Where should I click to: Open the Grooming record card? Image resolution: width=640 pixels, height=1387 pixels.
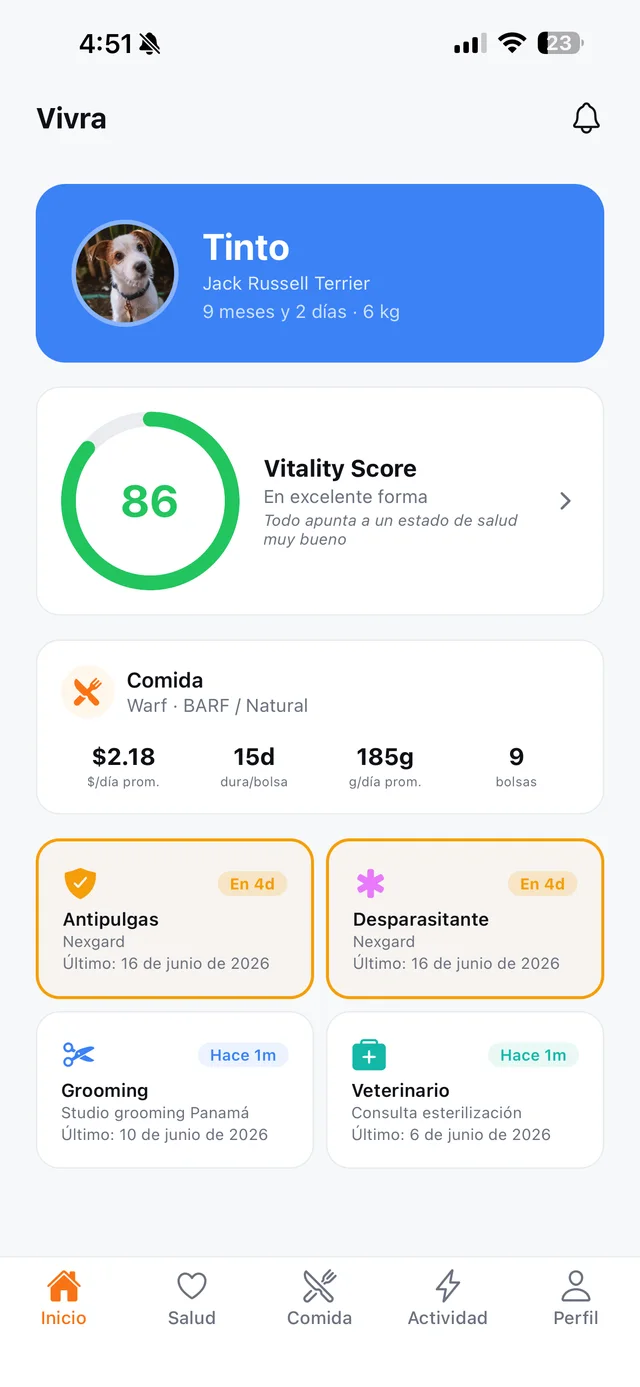[x=175, y=1090]
